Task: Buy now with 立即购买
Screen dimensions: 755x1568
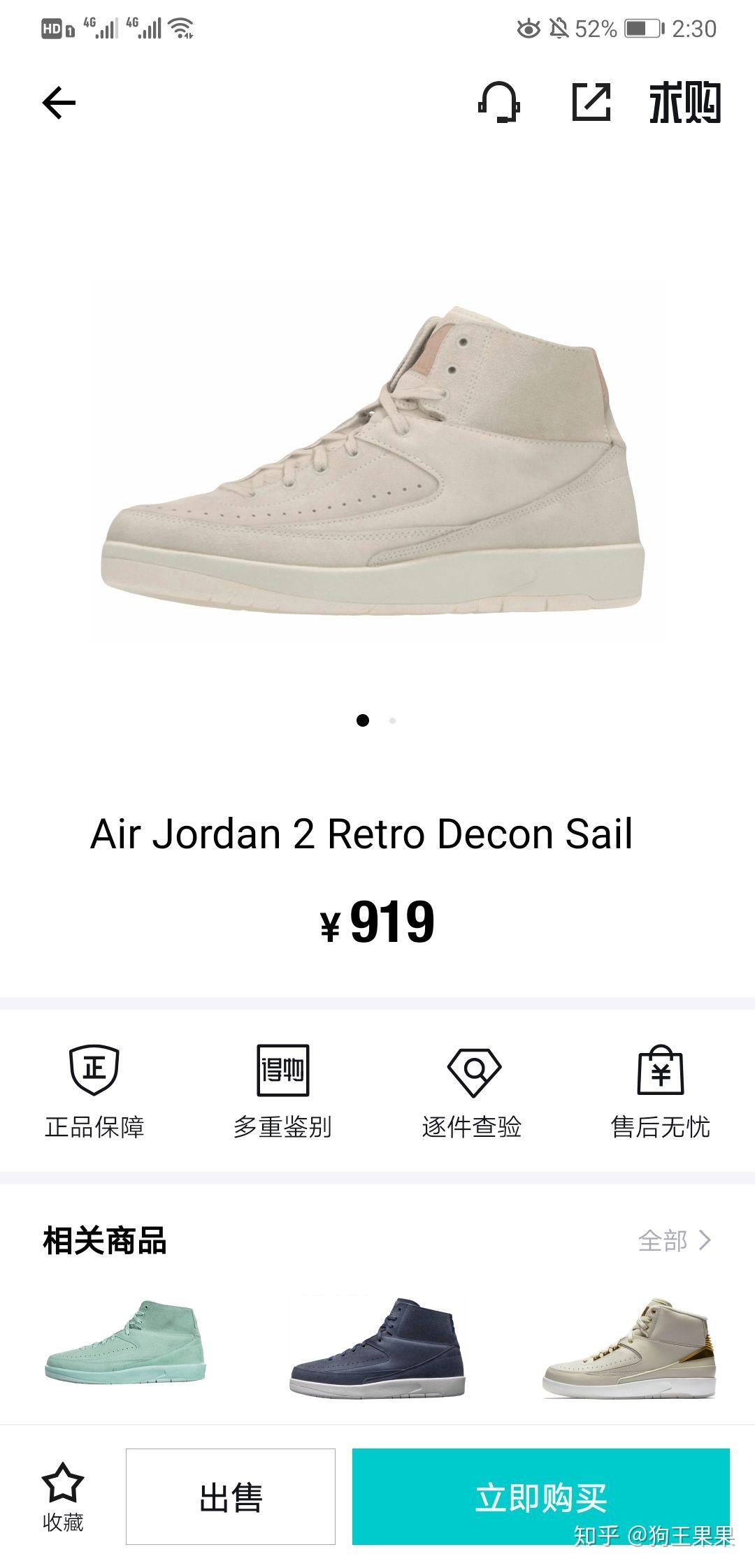Action: 540,1496
